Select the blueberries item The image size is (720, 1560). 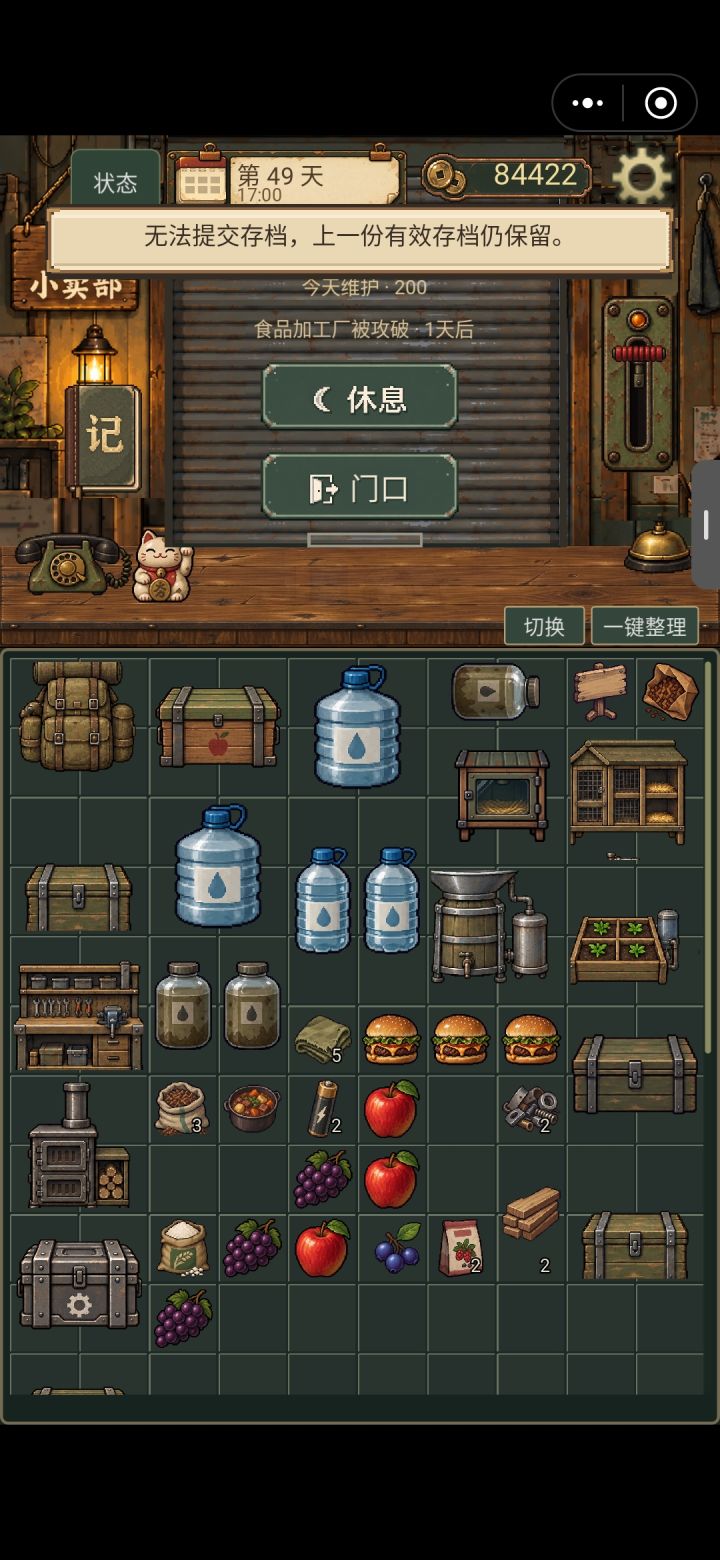[x=396, y=1248]
